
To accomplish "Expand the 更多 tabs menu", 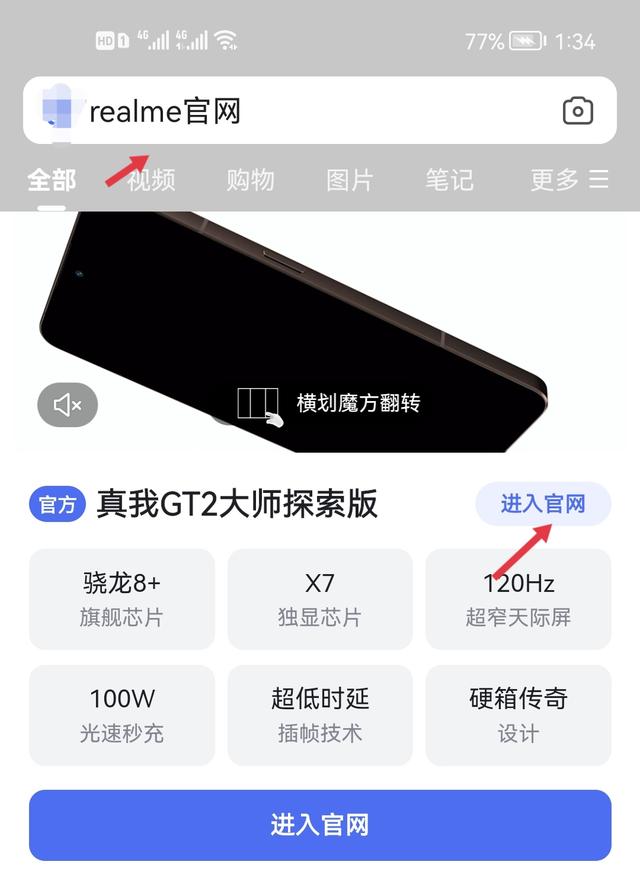I will [x=569, y=180].
